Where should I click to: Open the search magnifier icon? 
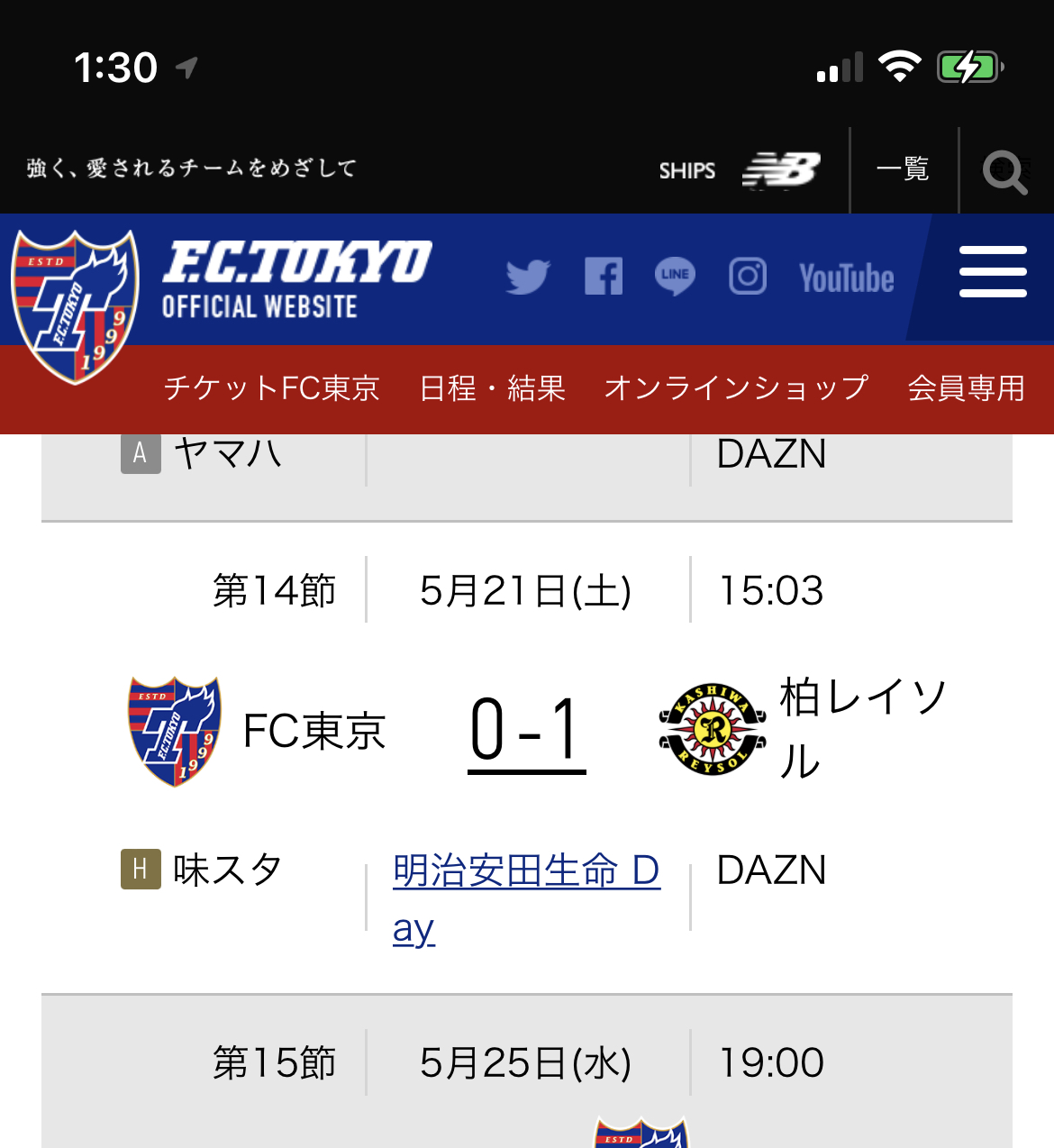pos(1004,171)
